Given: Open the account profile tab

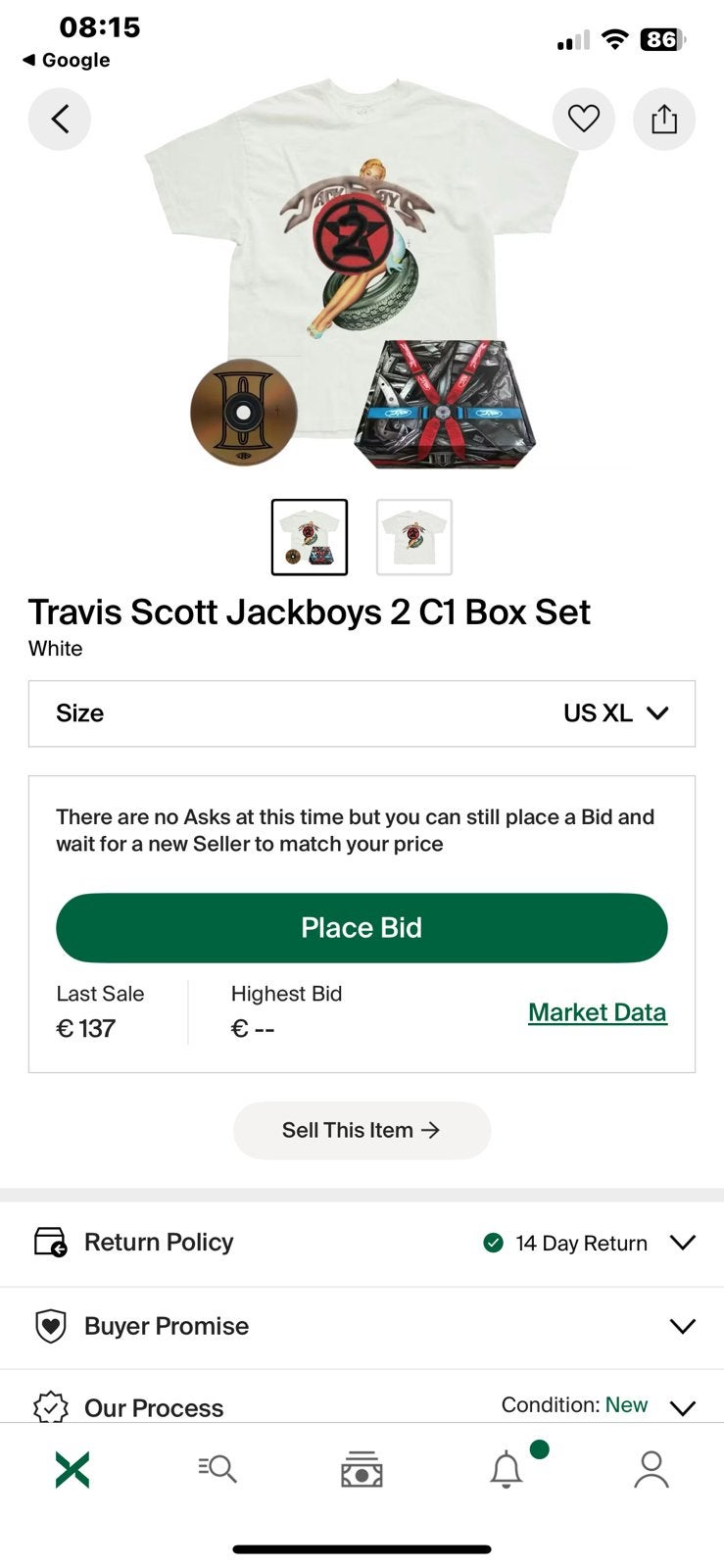Looking at the screenshot, I should pyautogui.click(x=652, y=1469).
